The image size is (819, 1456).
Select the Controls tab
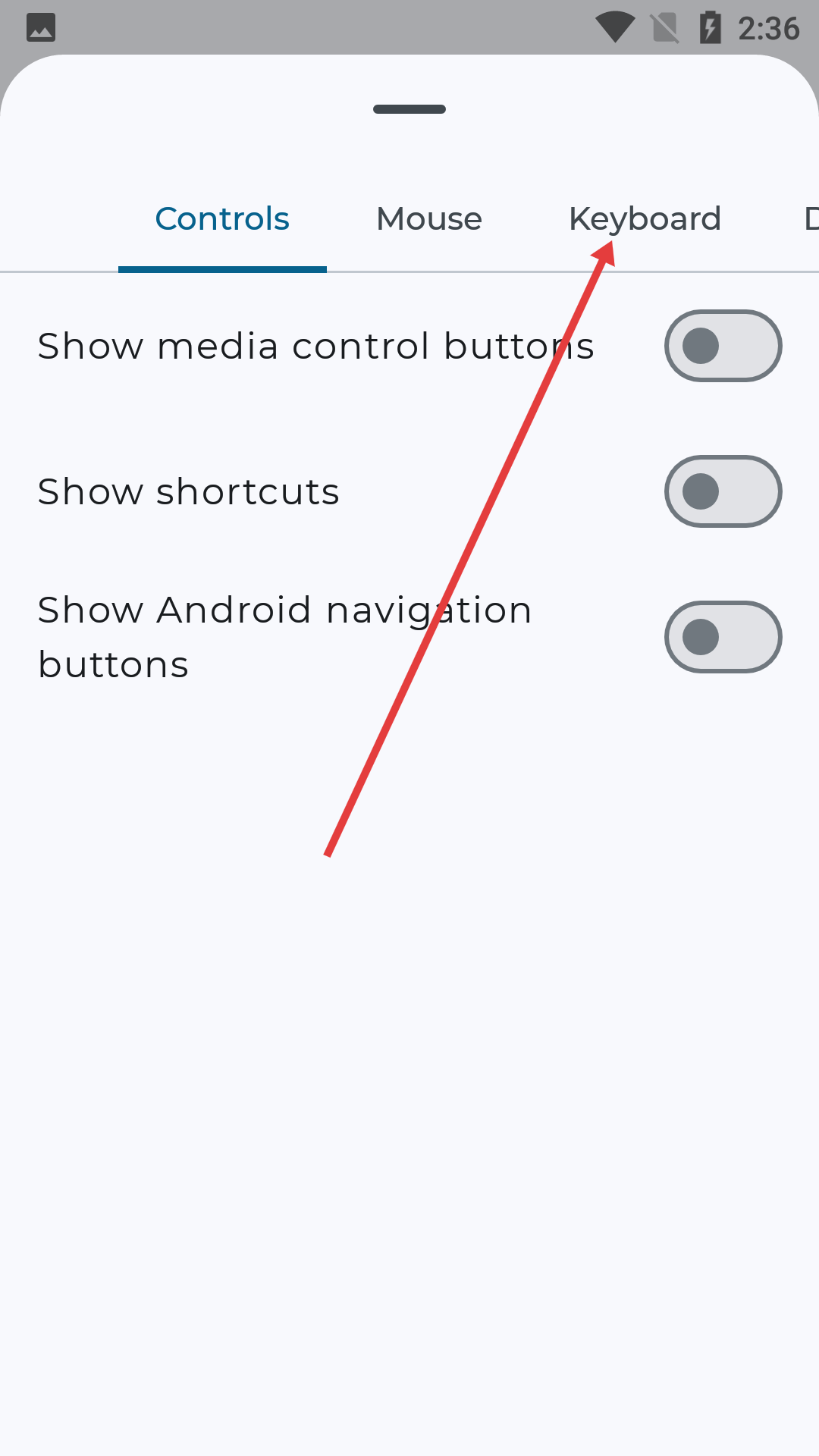coord(222,219)
